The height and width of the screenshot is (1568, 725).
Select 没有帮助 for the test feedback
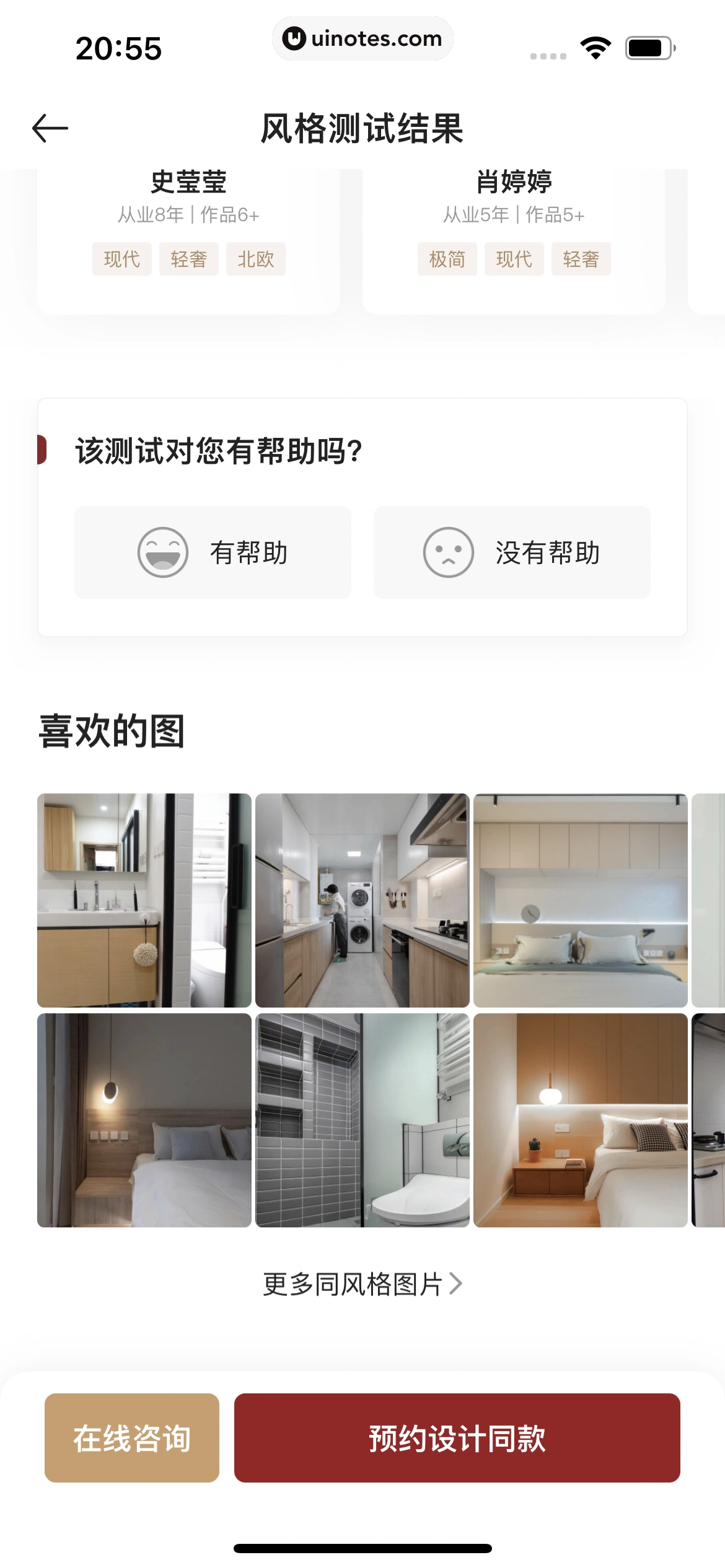click(x=512, y=552)
